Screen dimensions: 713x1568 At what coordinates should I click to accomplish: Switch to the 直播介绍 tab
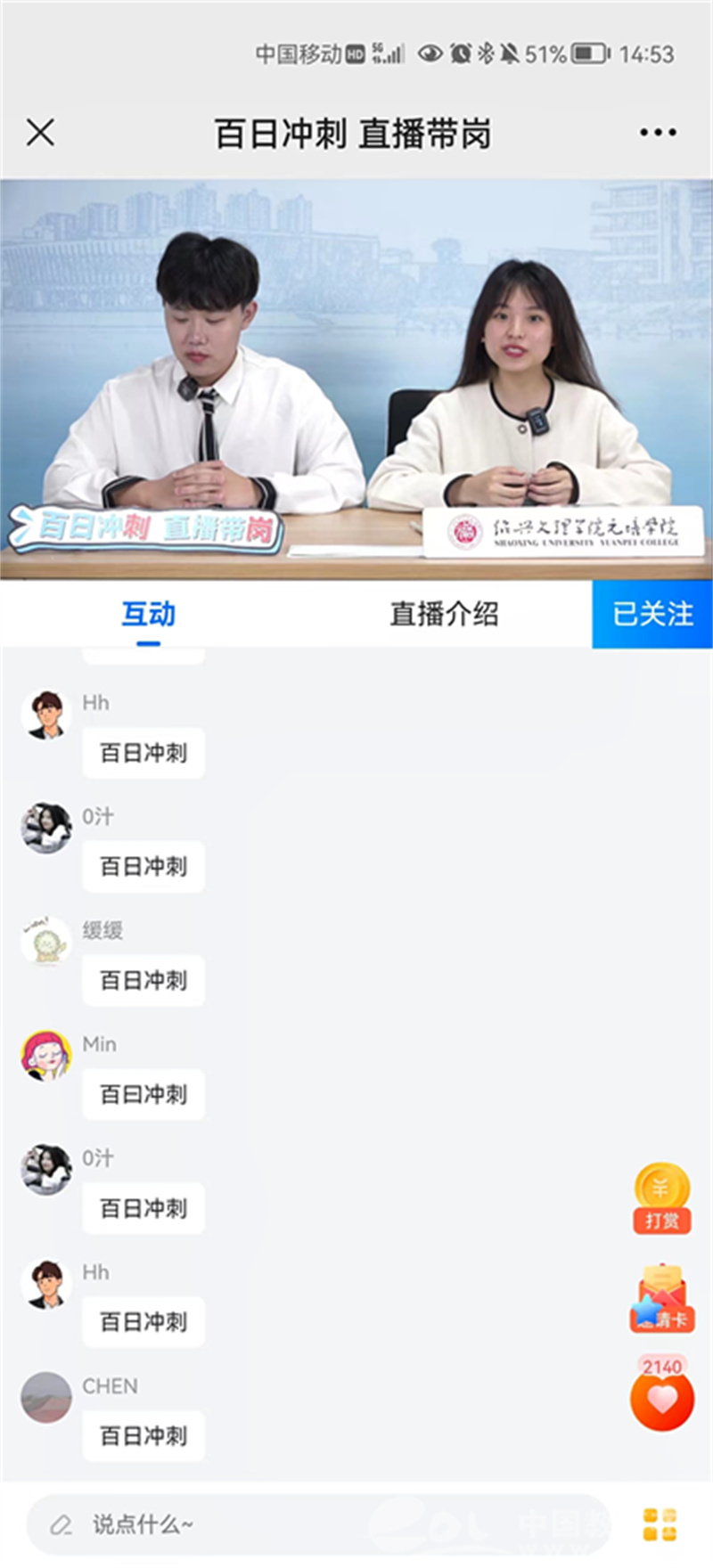pyautogui.click(x=444, y=614)
